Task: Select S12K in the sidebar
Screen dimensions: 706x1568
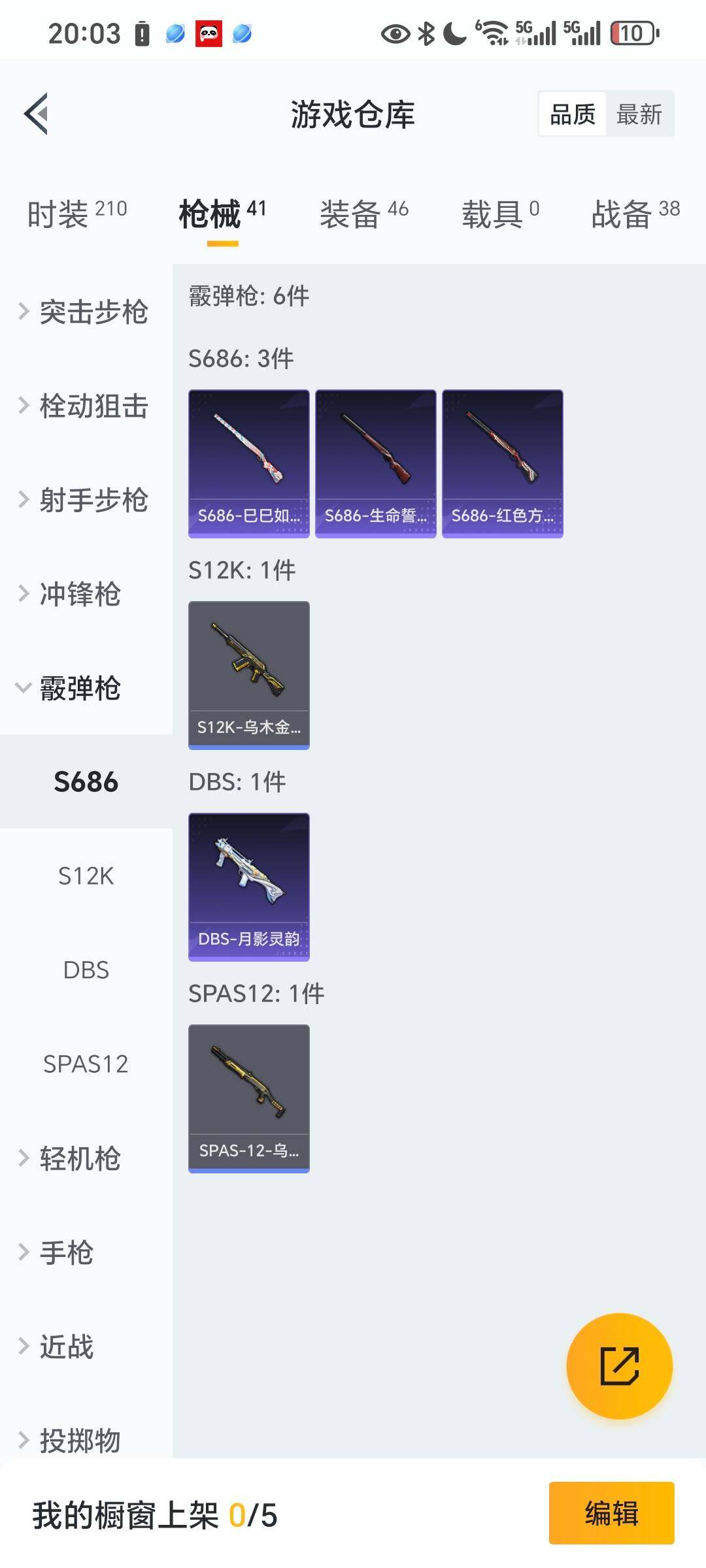Action: [x=86, y=875]
